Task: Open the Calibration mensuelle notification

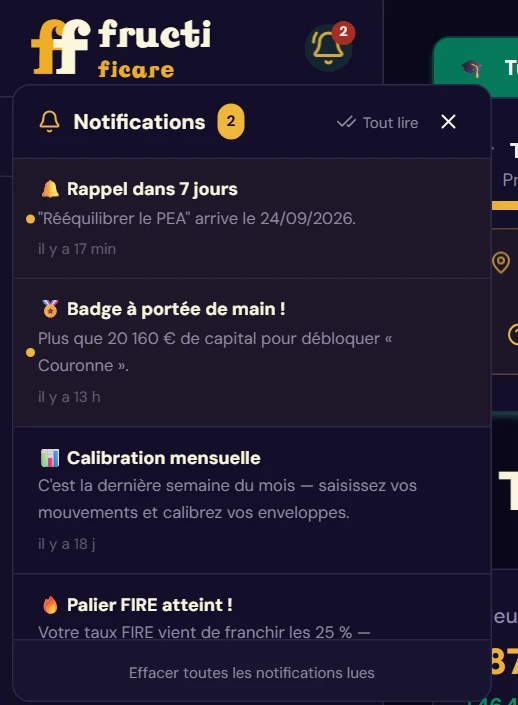Action: click(x=252, y=500)
